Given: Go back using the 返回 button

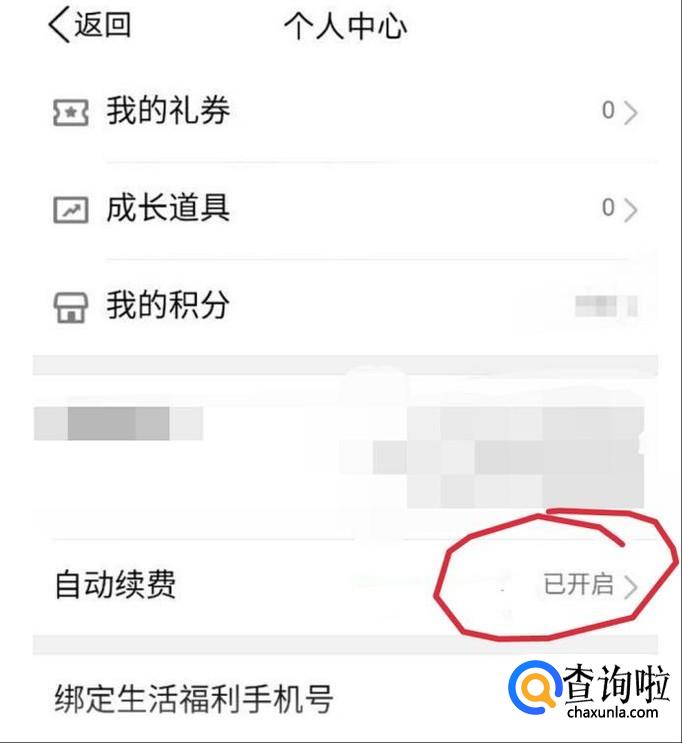Looking at the screenshot, I should tap(90, 25).
